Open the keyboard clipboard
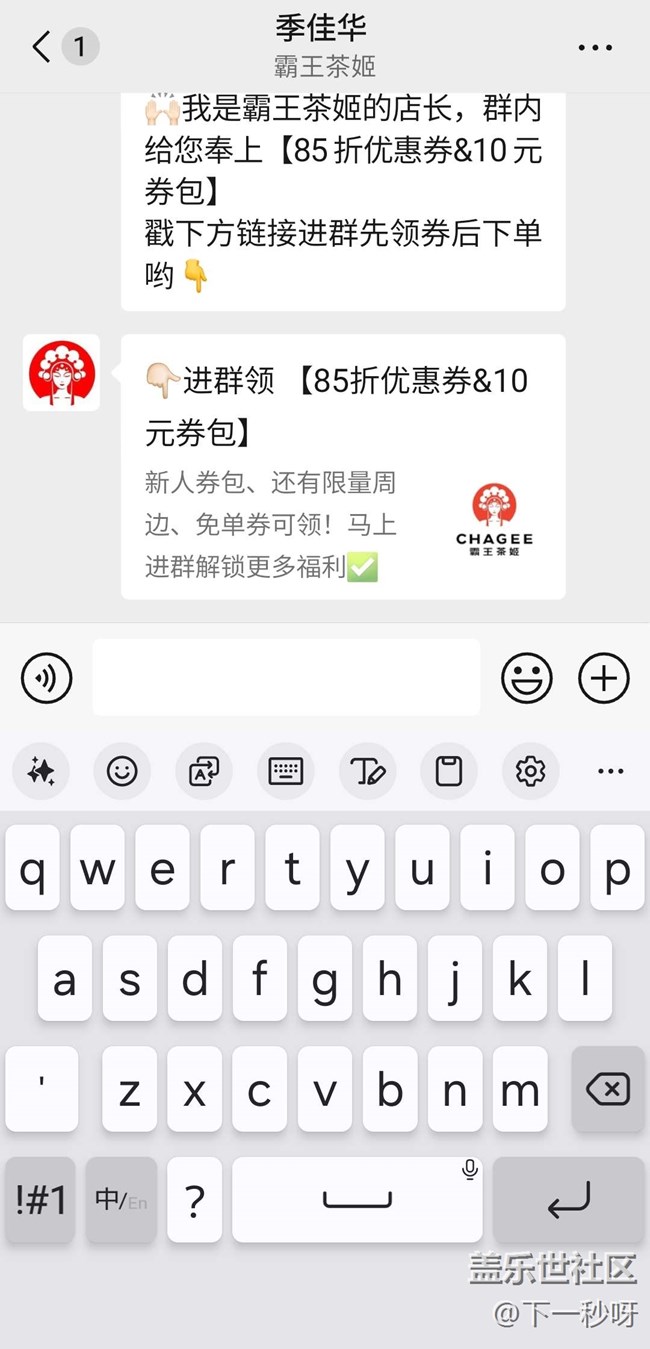 [449, 771]
